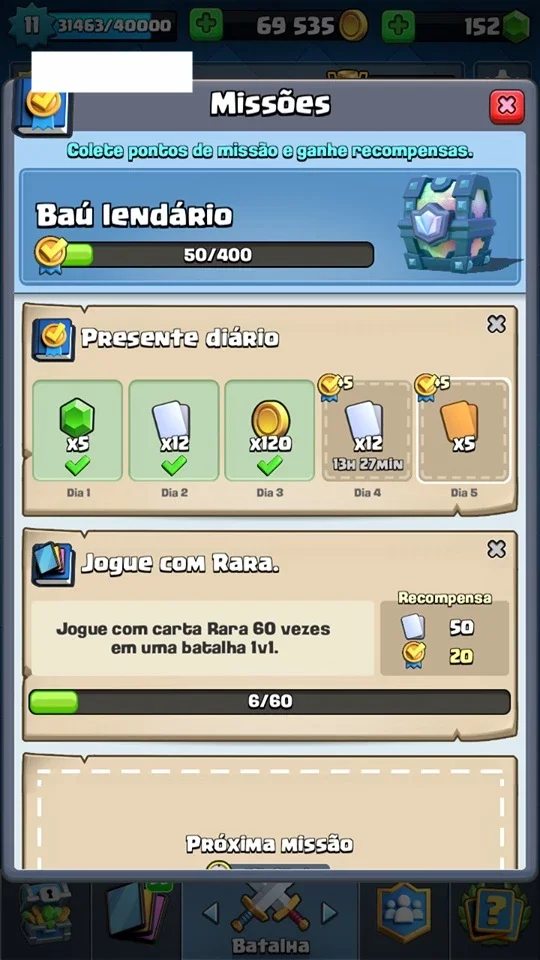
Task: Tap the Dia 4 gift with timer
Action: coord(367,430)
